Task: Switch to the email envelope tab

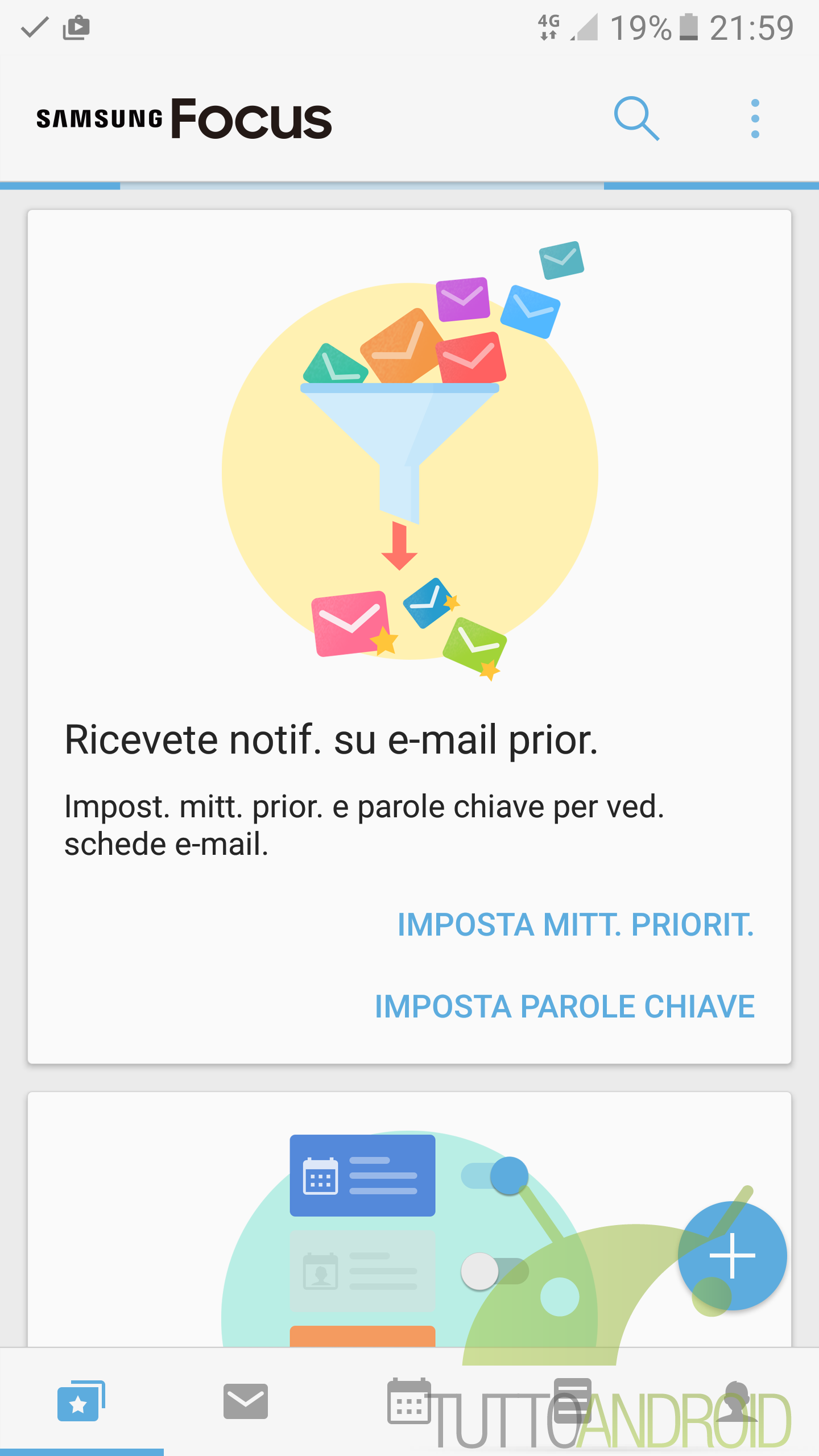Action: coord(245,1401)
